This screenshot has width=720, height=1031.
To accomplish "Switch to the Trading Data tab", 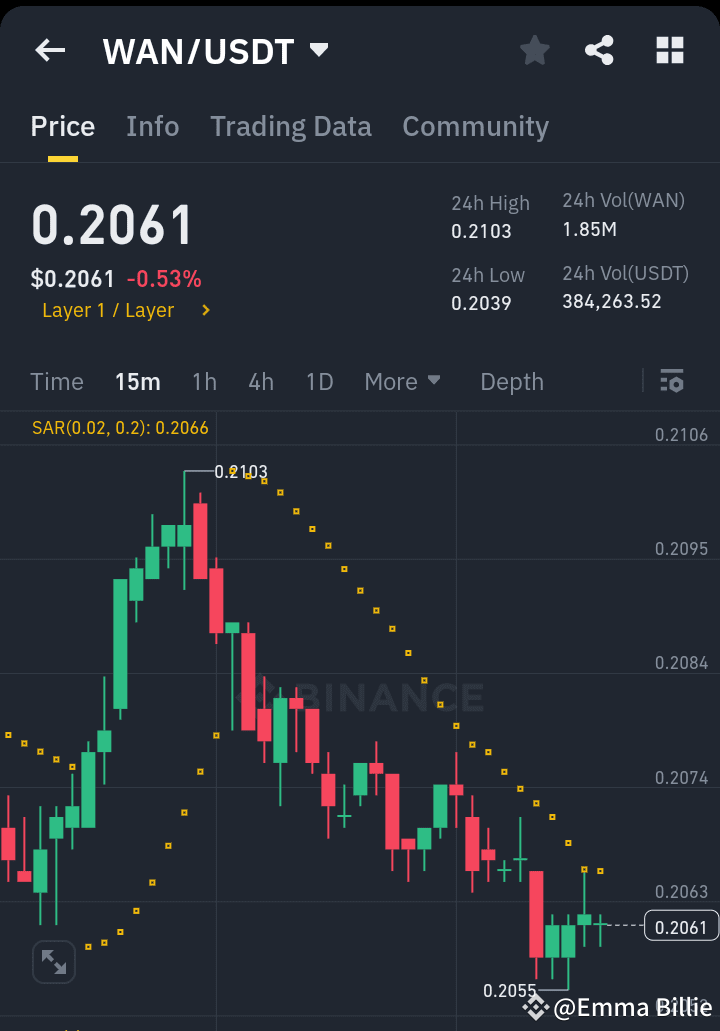I will tap(290, 126).
